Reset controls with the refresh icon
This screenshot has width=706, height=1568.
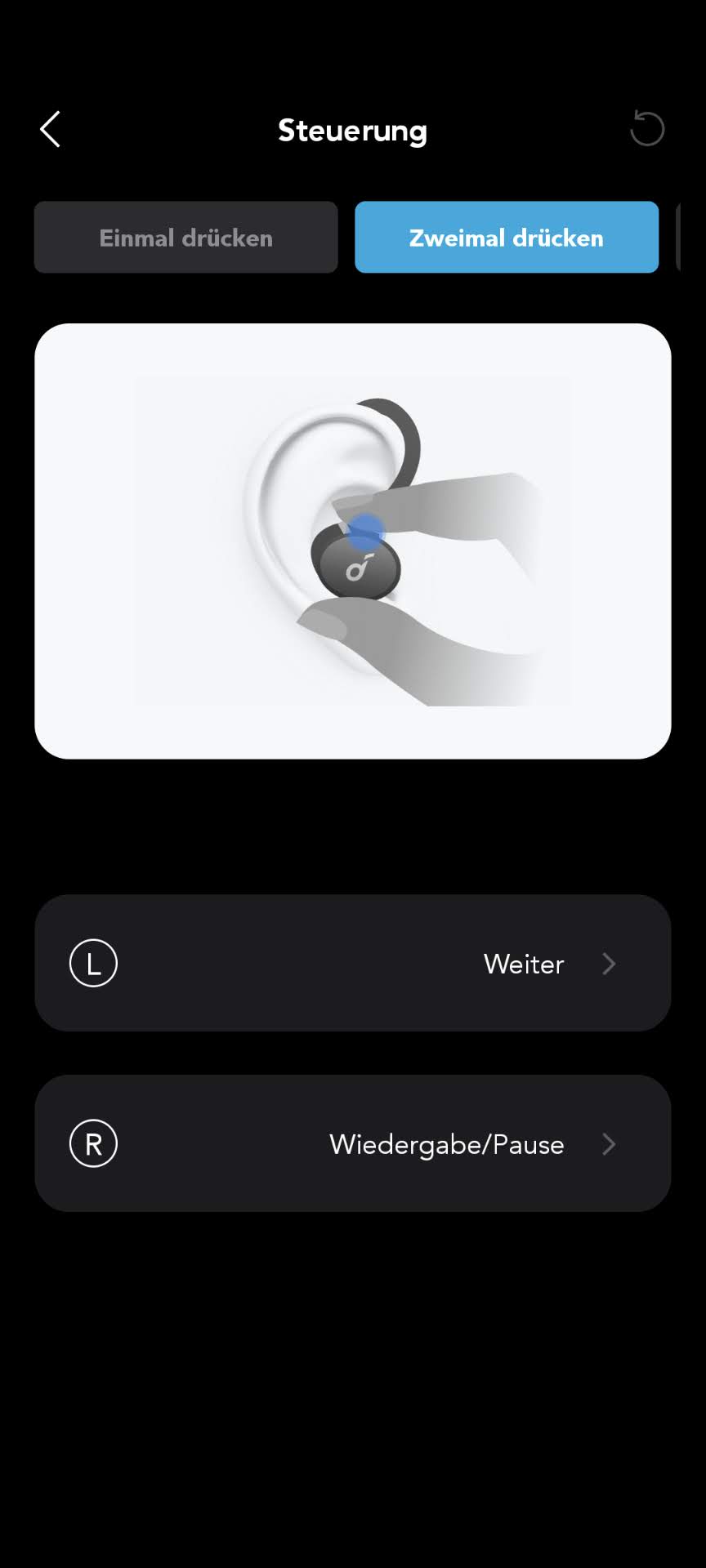647,129
